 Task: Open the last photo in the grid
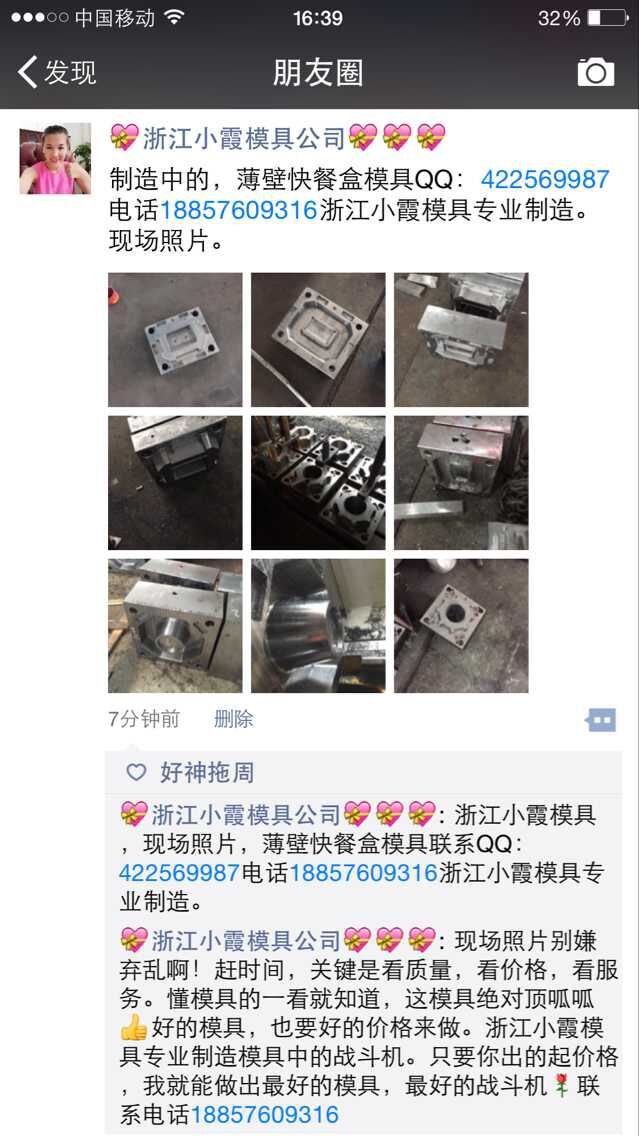click(461, 626)
